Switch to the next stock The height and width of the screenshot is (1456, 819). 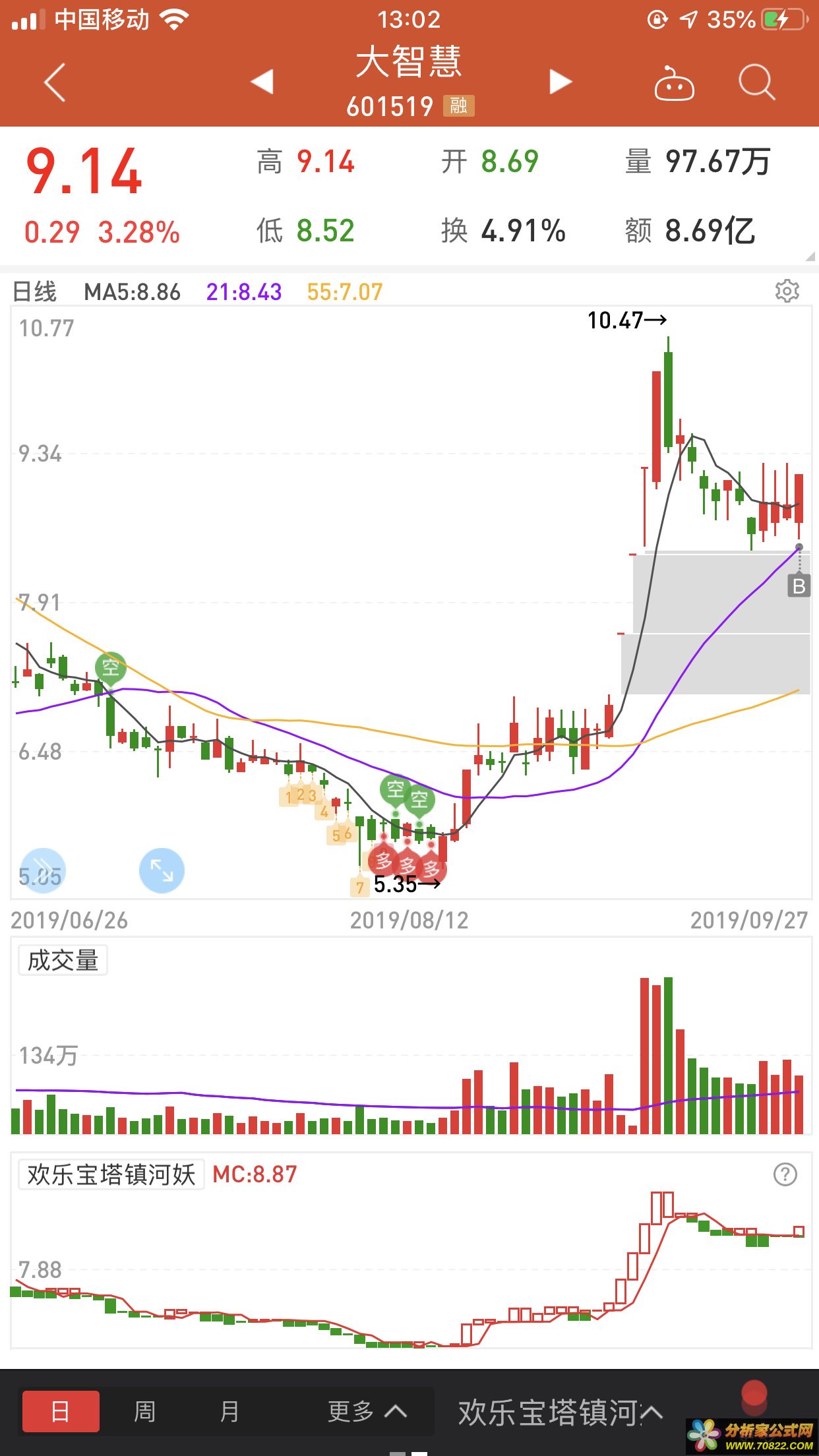(561, 82)
